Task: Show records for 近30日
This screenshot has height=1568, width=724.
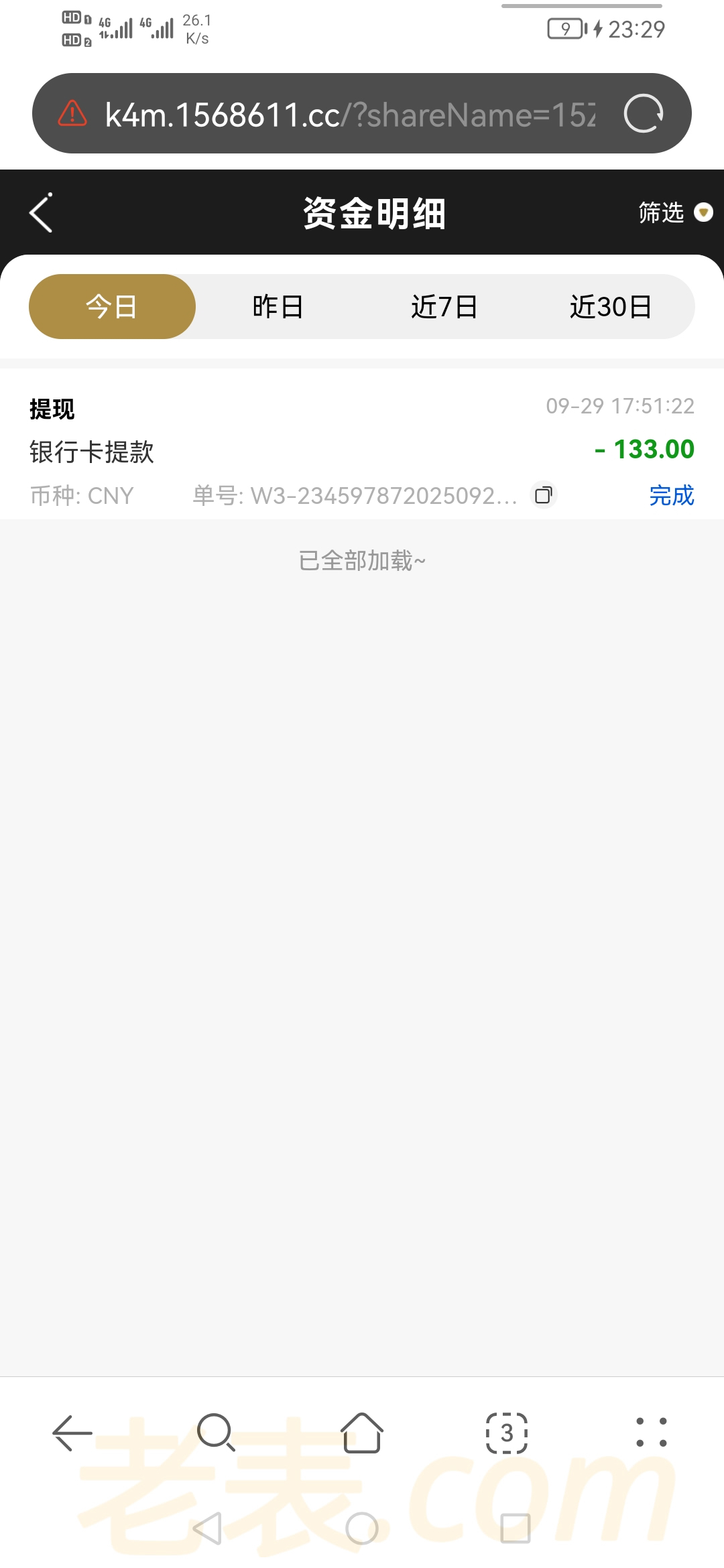Action: (611, 307)
